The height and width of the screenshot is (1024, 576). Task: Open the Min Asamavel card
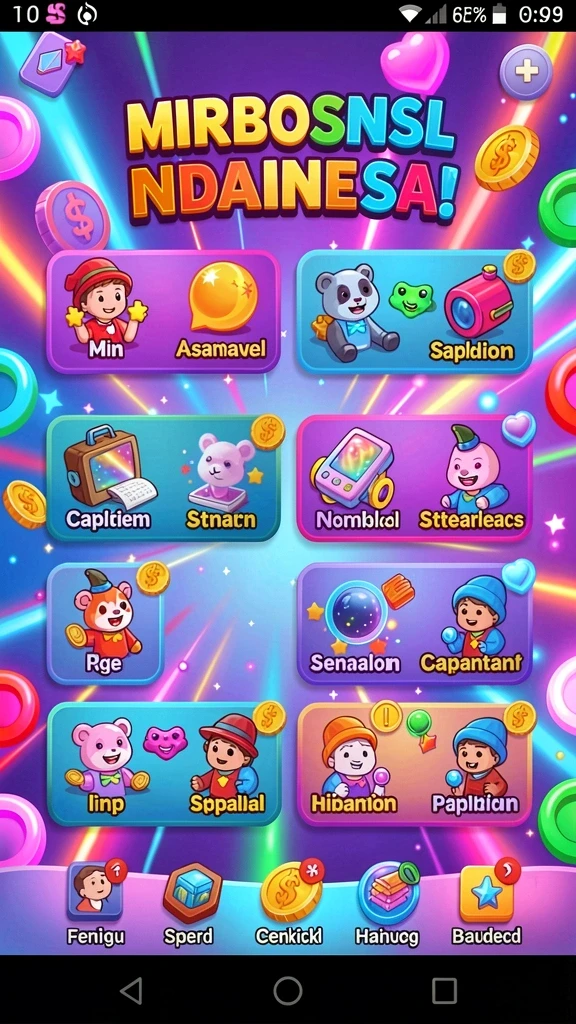tap(163, 312)
